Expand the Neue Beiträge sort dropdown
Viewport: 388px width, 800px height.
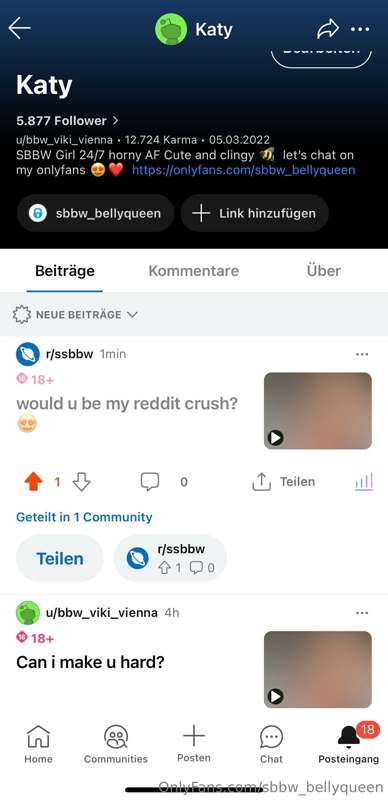click(75, 315)
